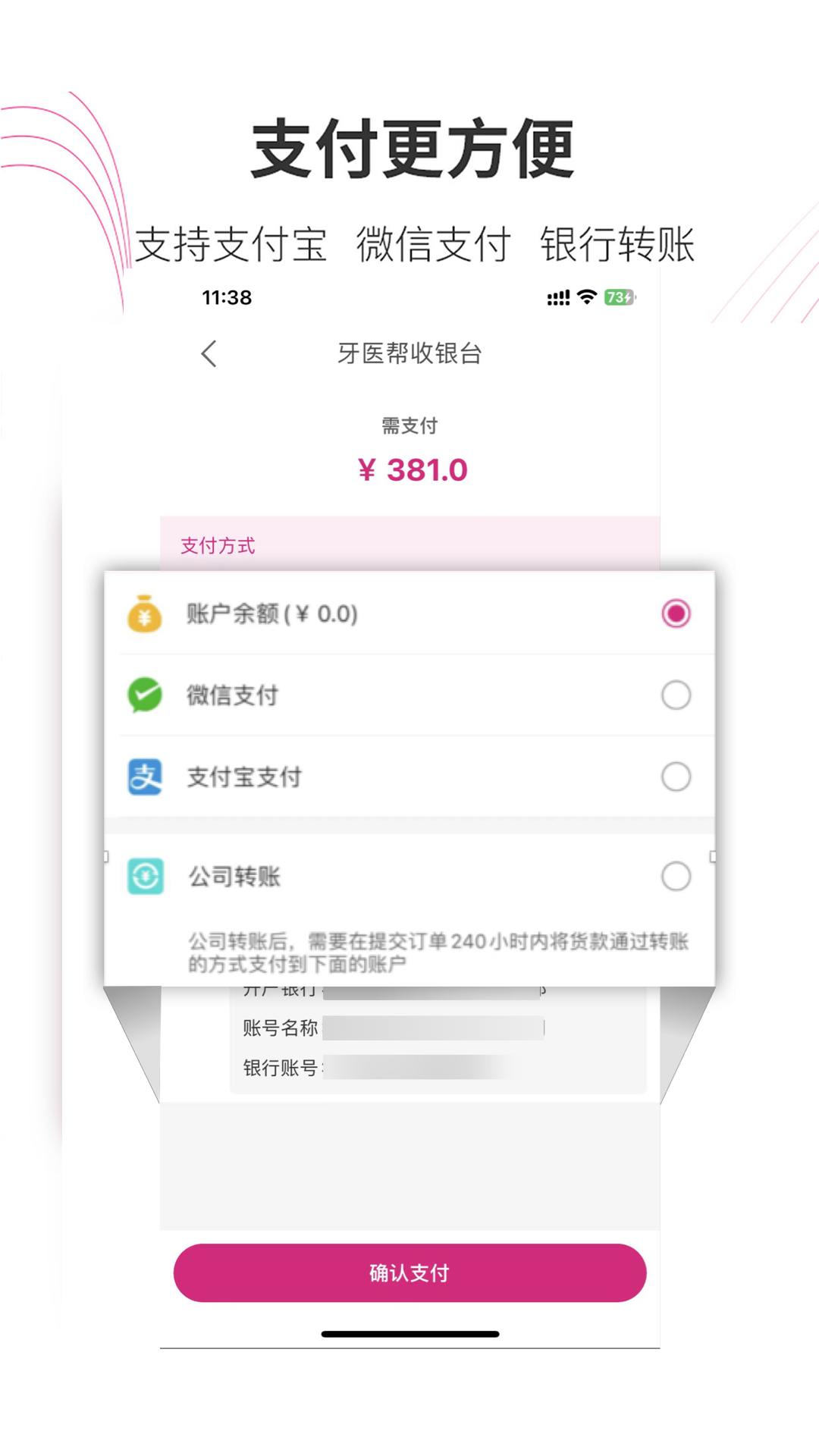Click the 牙医帮收银台 page title

[410, 353]
